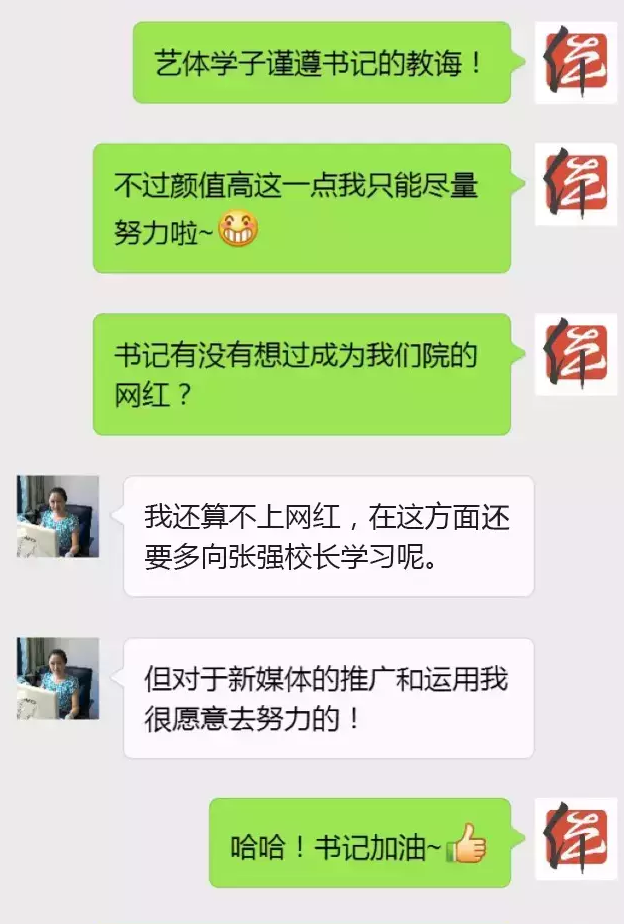Open sender avatar beside 艺体学子谨遵书记的教诲 message
624x924 pixels.
pos(576,62)
